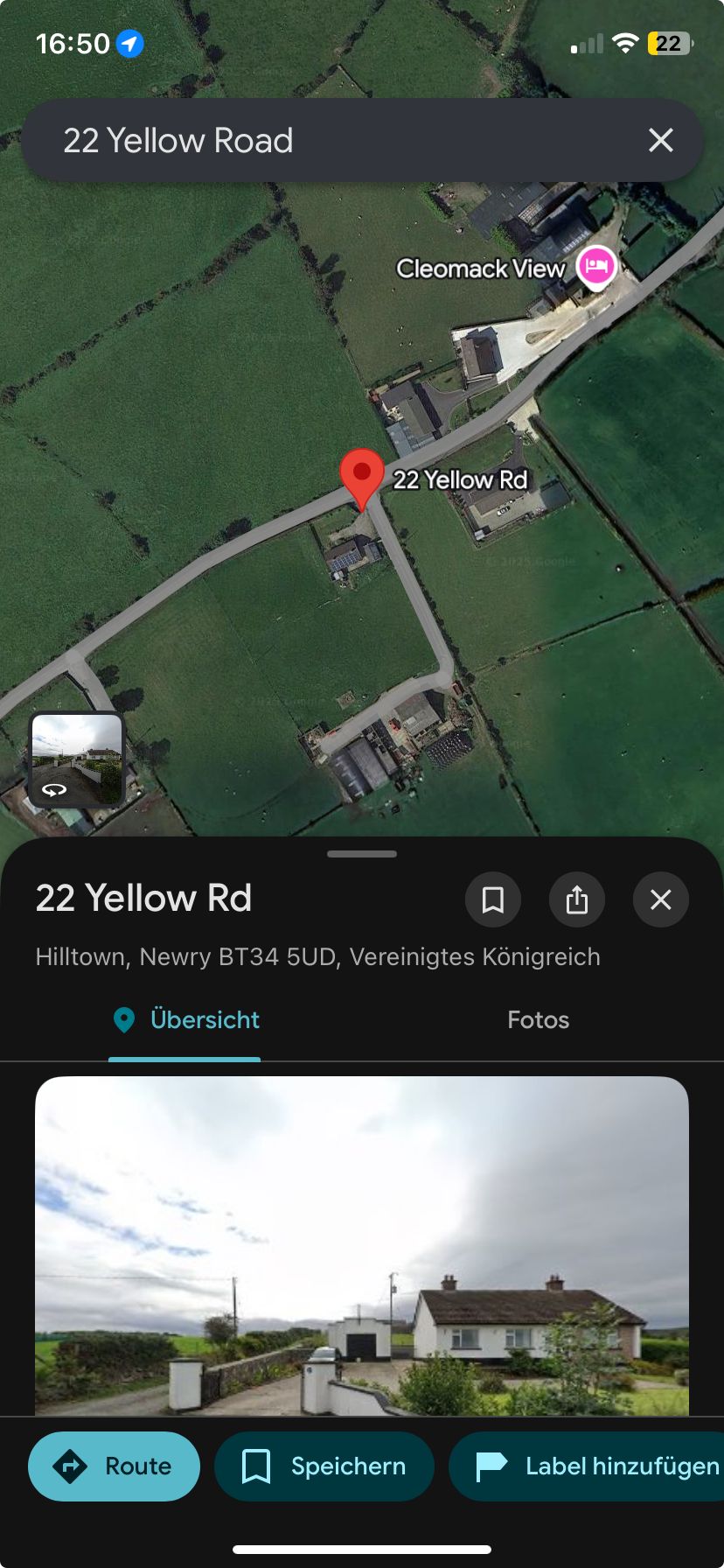
Task: Clear the 22 Yellow Road search
Action: 661,140
